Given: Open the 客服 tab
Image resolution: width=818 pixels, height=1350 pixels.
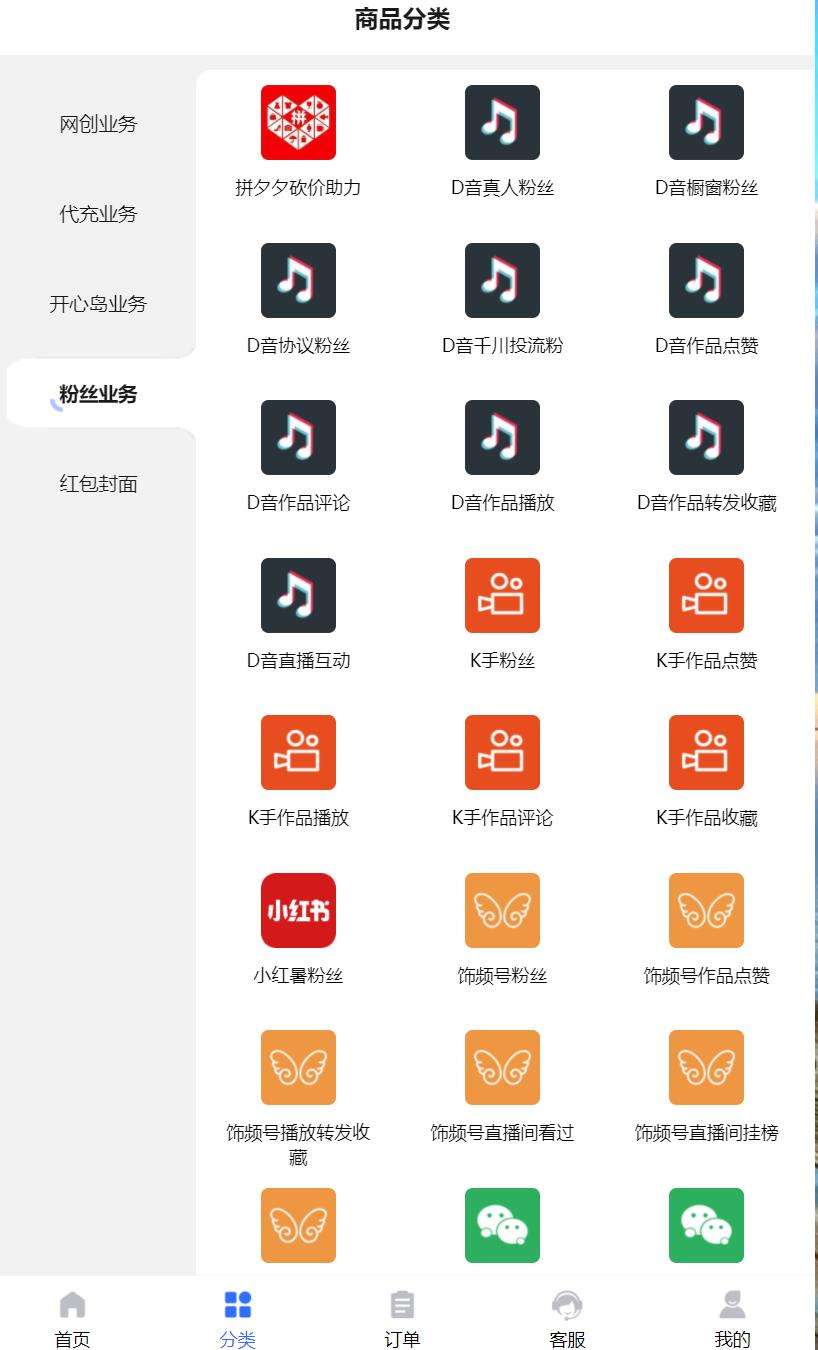Looking at the screenshot, I should (567, 1320).
